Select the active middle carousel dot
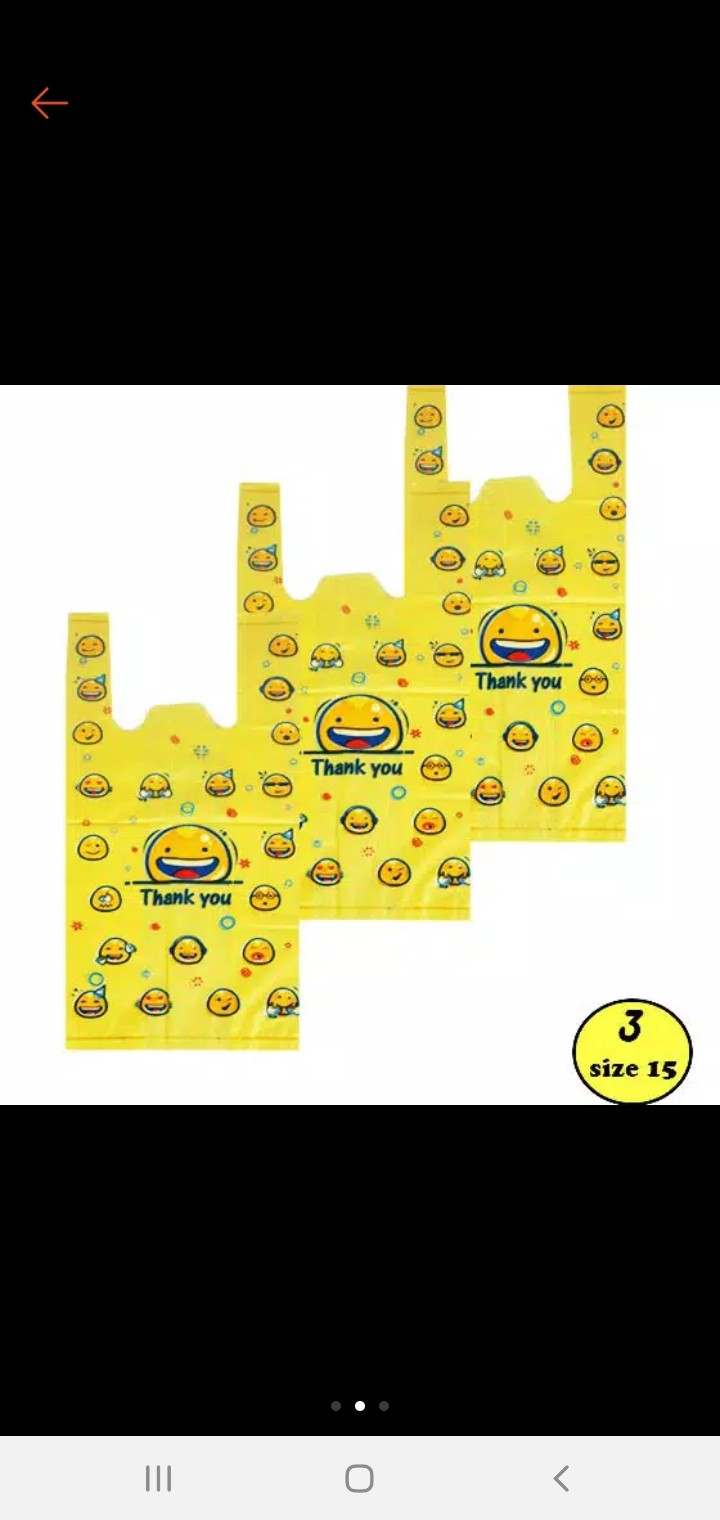Viewport: 720px width, 1520px height. (360, 1406)
